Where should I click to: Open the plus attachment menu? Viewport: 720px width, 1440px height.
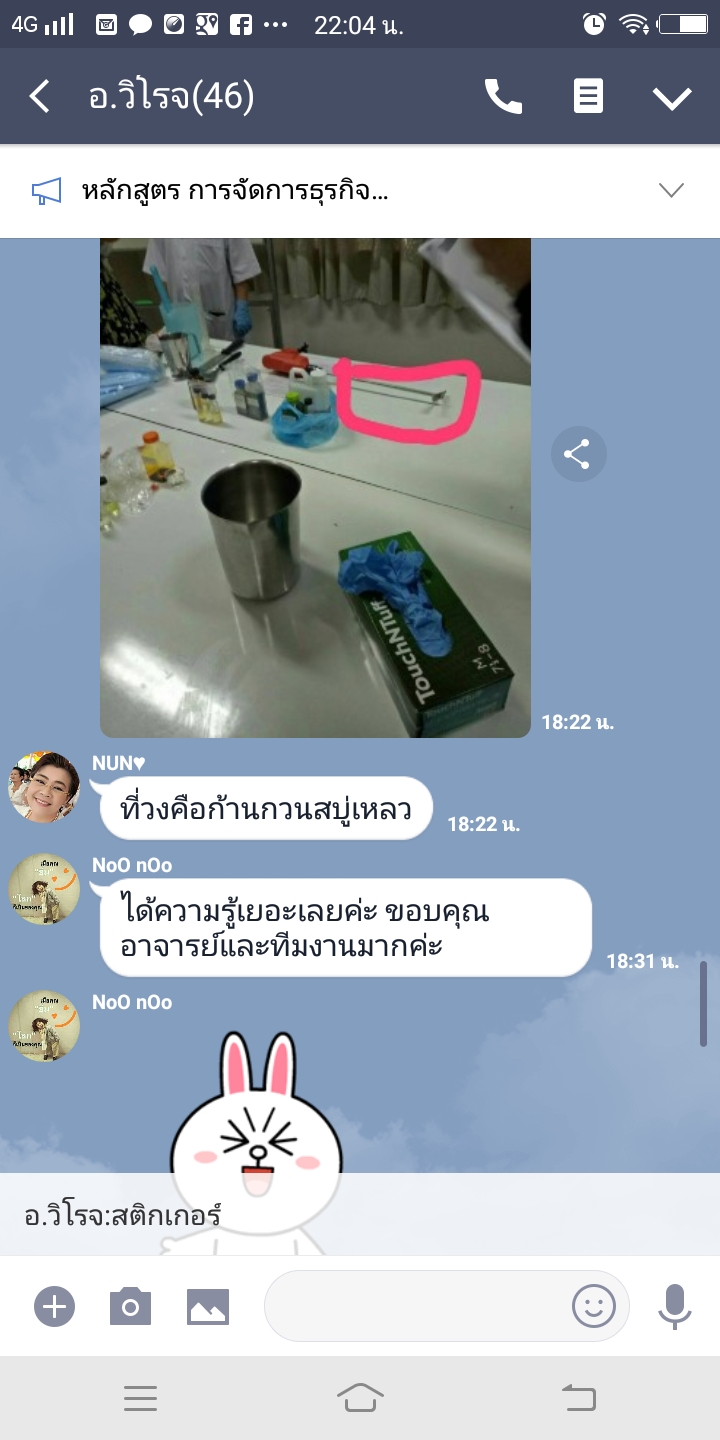point(55,1306)
